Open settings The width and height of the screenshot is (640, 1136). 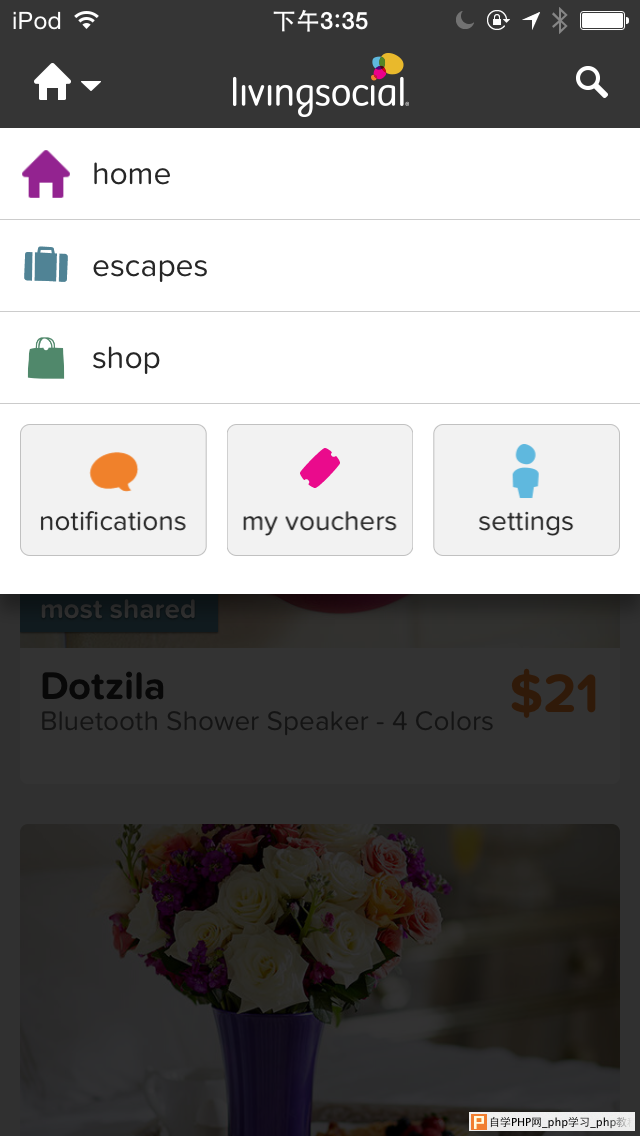click(x=526, y=490)
